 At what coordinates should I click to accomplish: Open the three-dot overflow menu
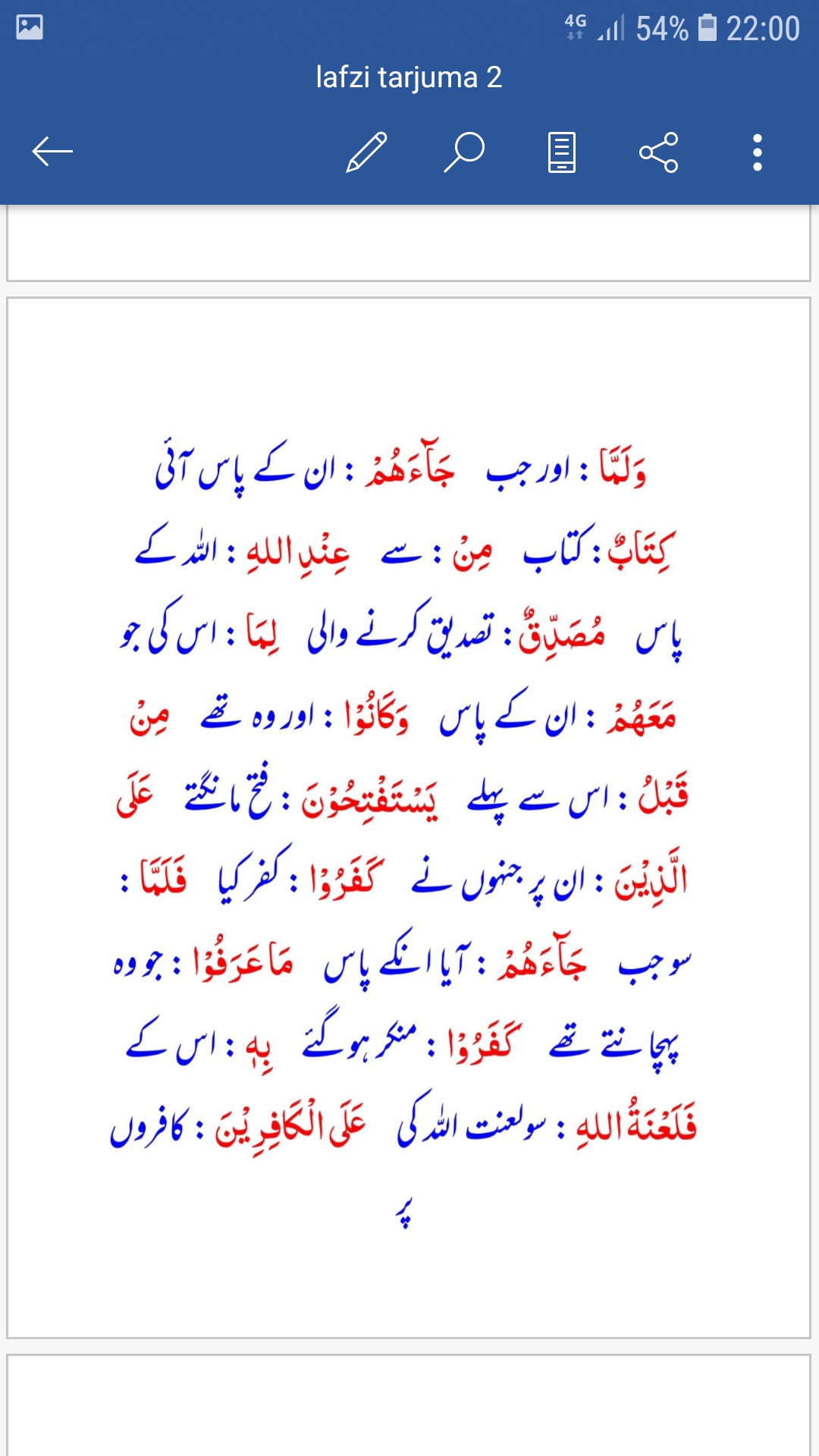click(757, 152)
